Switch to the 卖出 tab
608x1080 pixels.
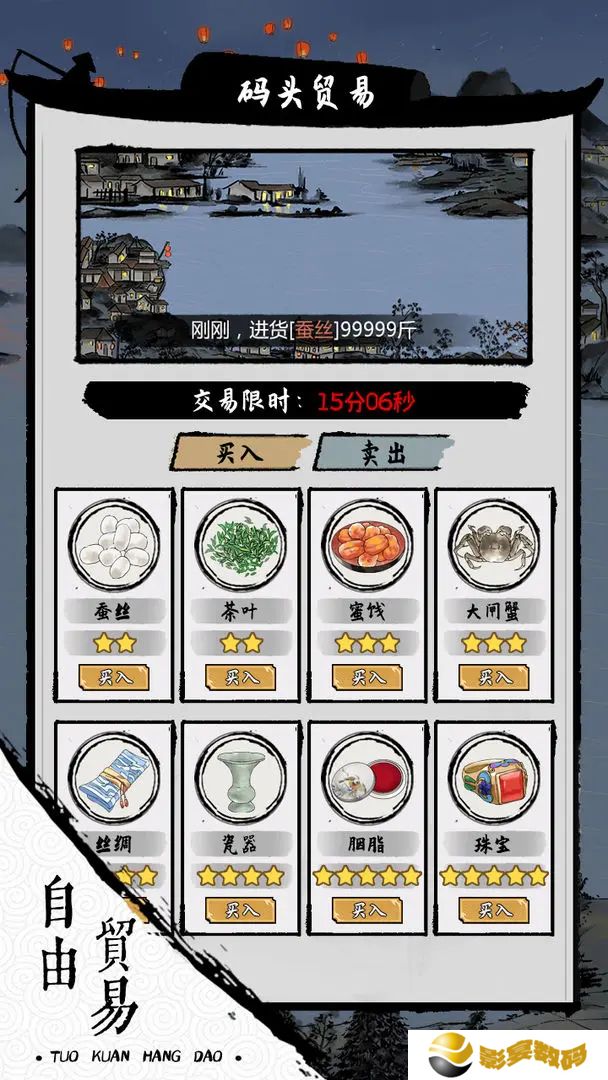click(383, 453)
